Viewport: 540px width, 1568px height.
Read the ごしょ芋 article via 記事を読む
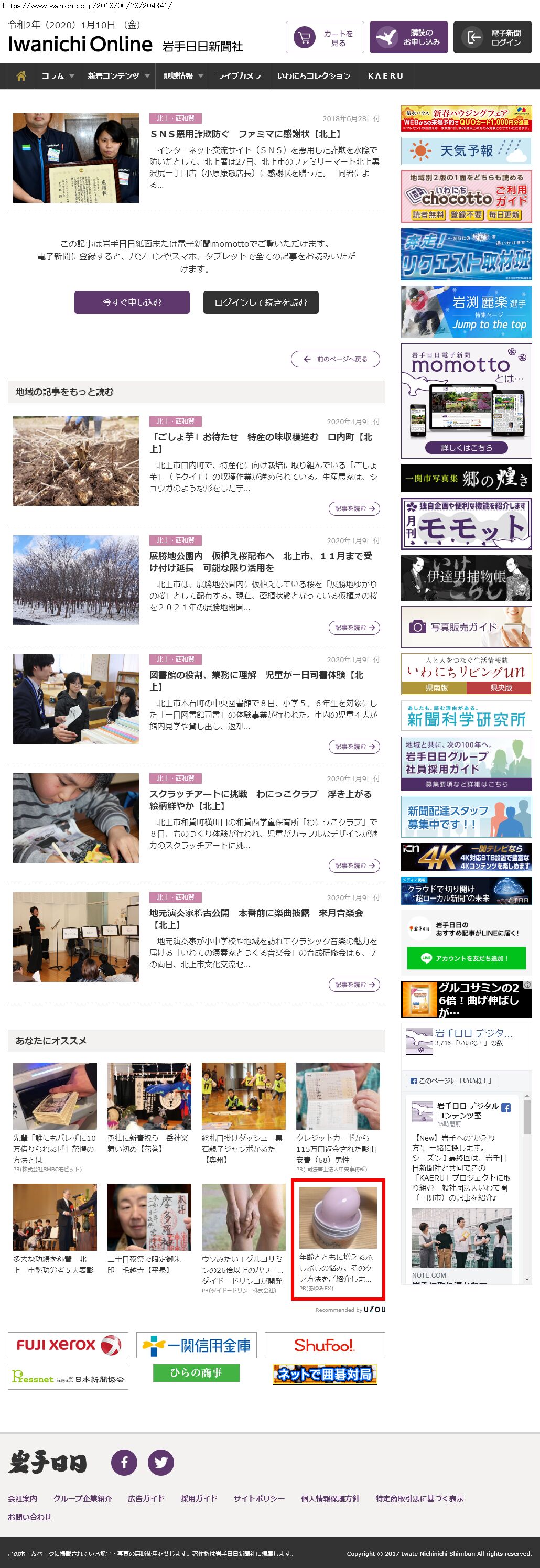(354, 509)
